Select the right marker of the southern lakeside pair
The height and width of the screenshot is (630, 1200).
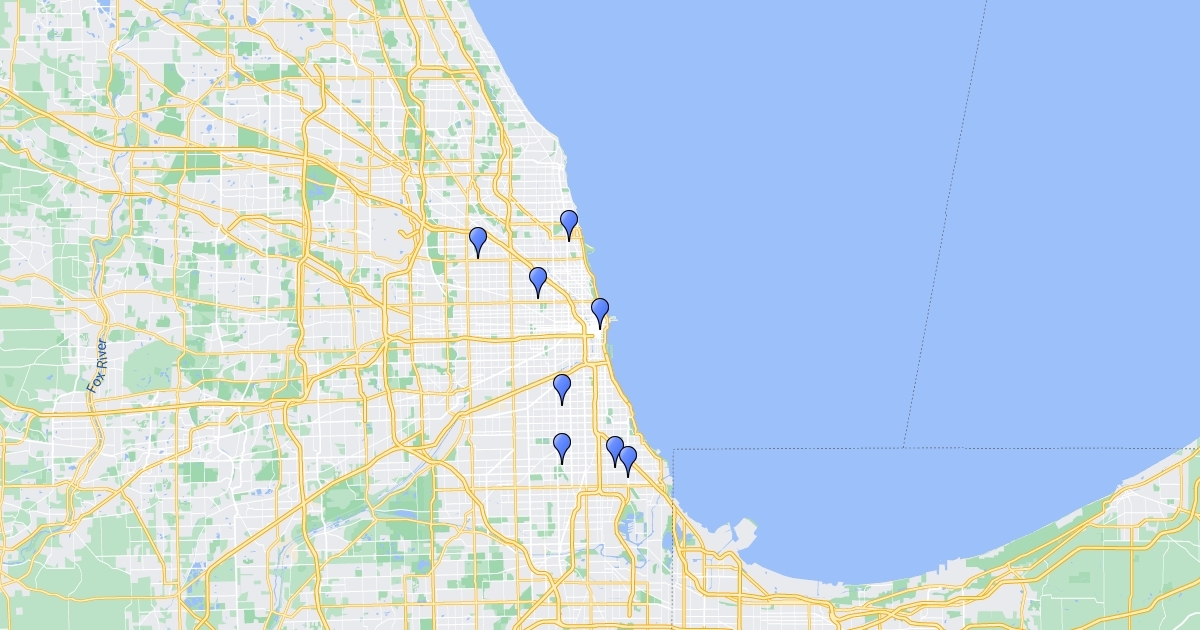[628, 459]
